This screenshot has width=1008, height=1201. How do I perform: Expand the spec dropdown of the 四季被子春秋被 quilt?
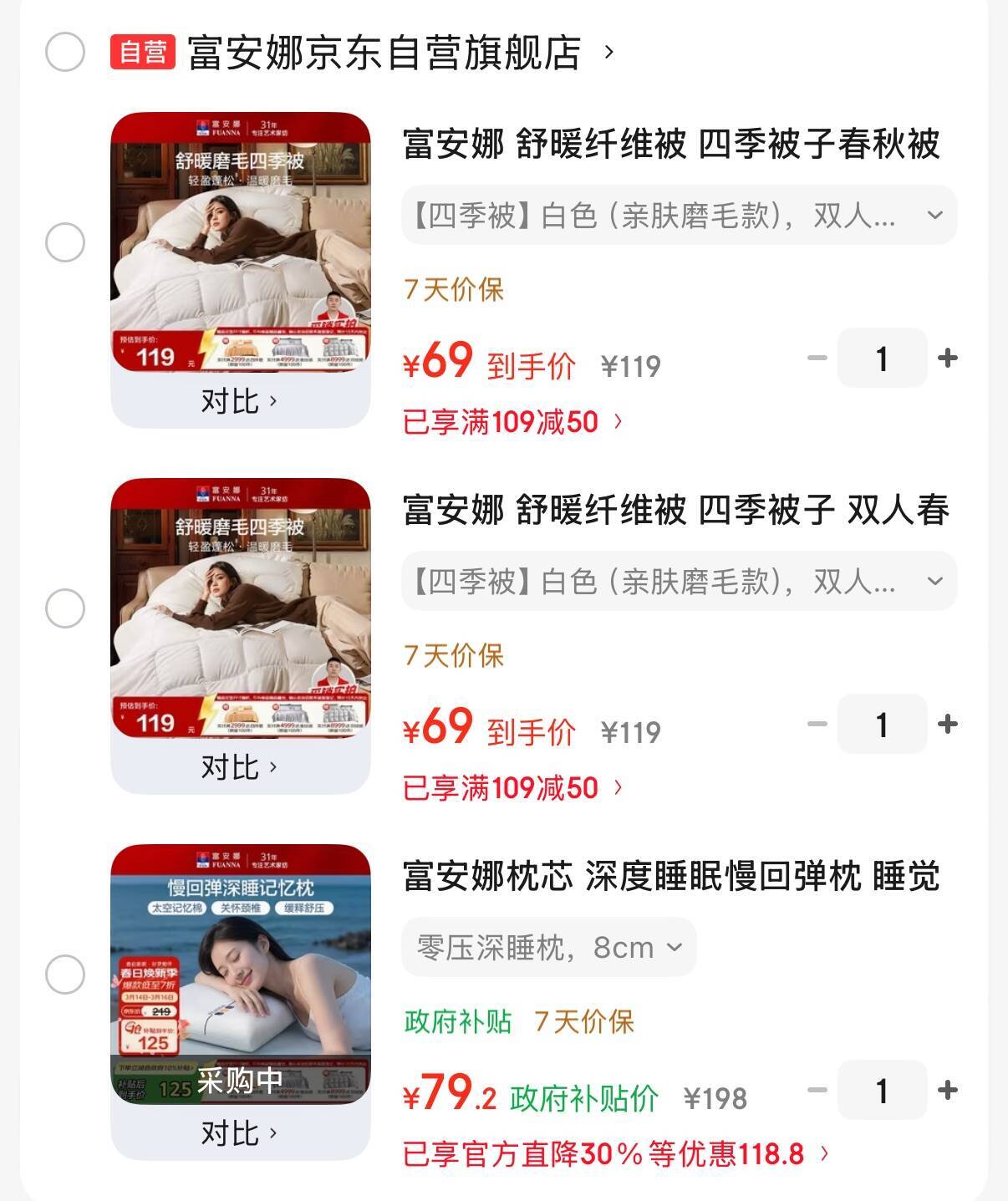point(679,216)
